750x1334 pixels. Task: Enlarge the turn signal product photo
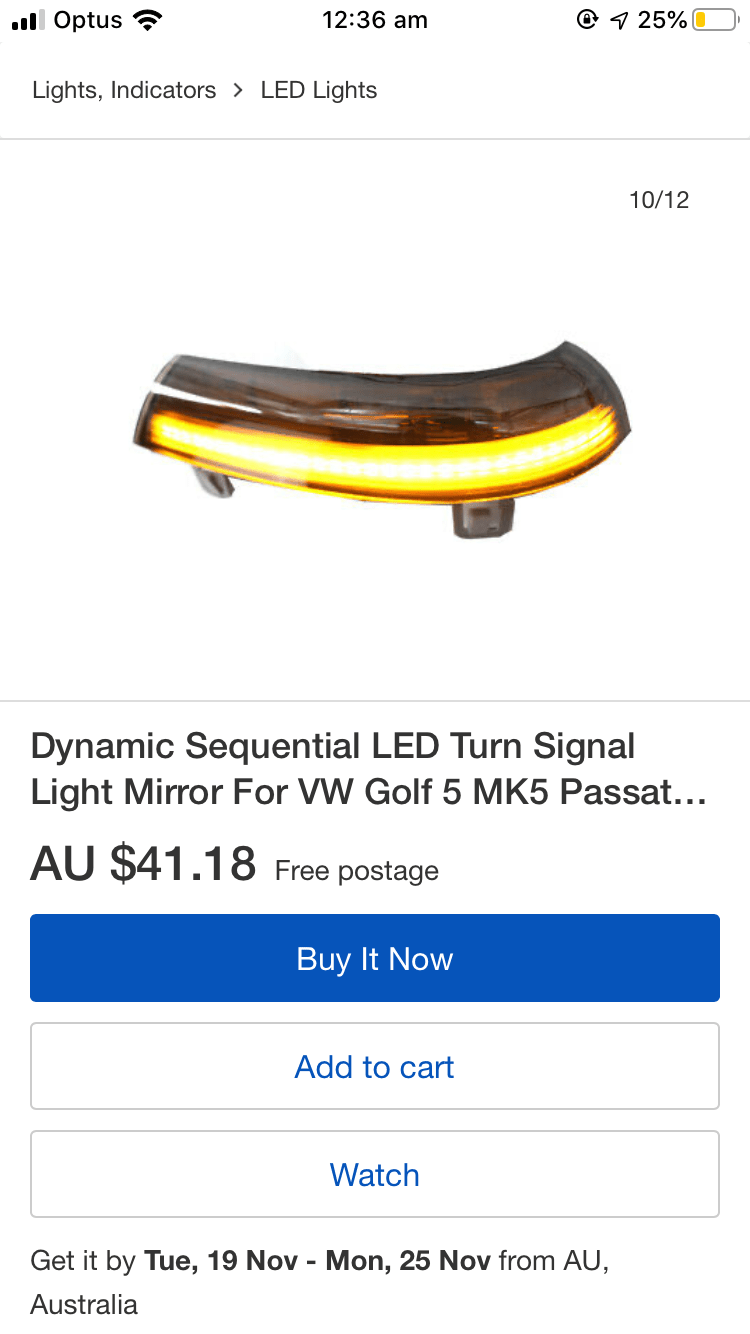pyautogui.click(x=385, y=437)
